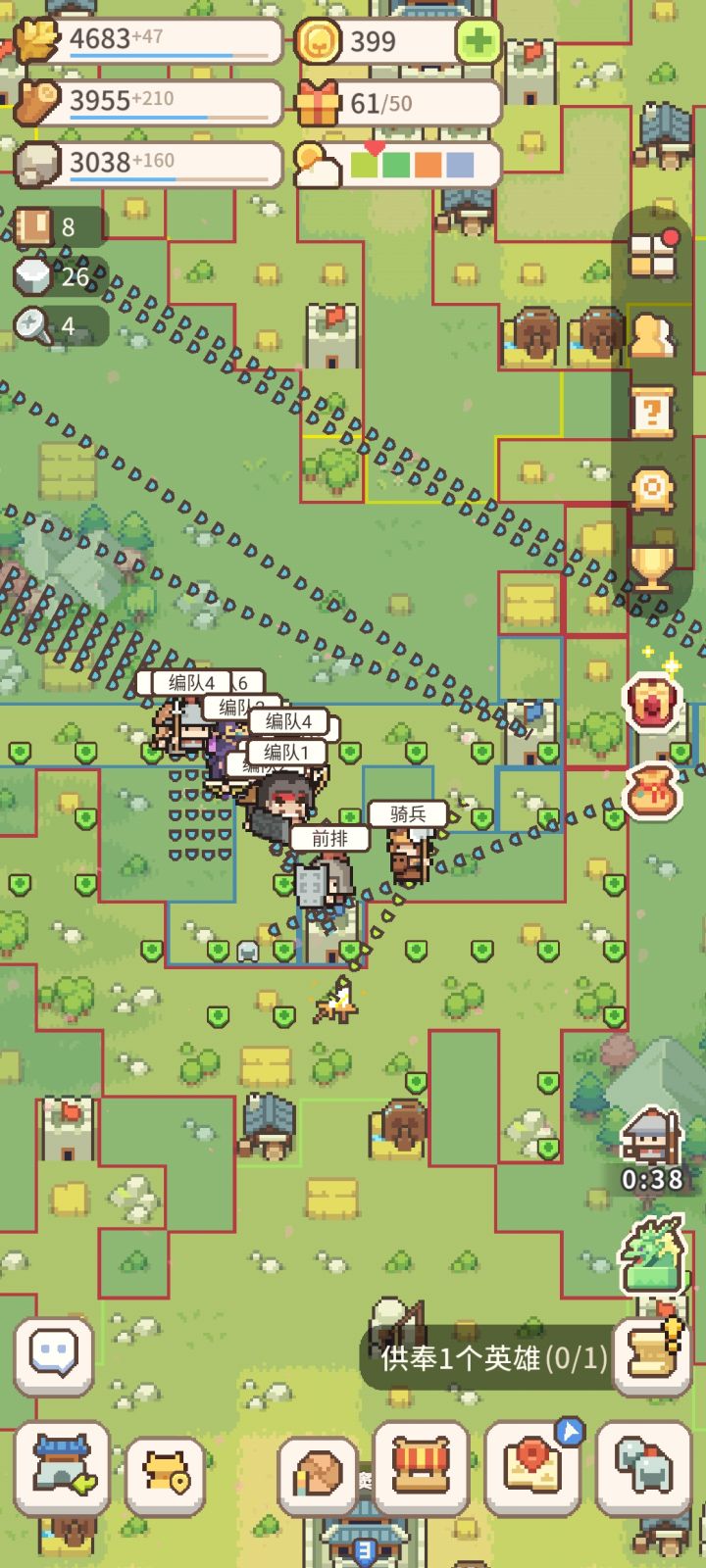This screenshot has height=1568, width=706.
Task: Open the four-square menu with red dot
Action: click(653, 254)
